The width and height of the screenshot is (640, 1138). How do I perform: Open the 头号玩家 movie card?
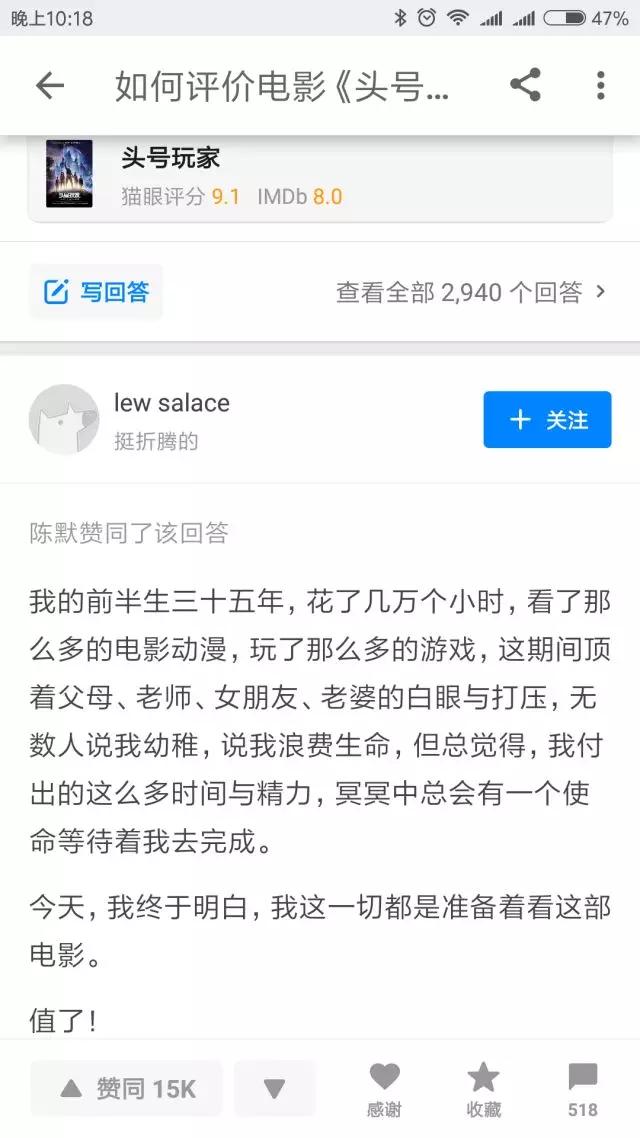pos(318,175)
